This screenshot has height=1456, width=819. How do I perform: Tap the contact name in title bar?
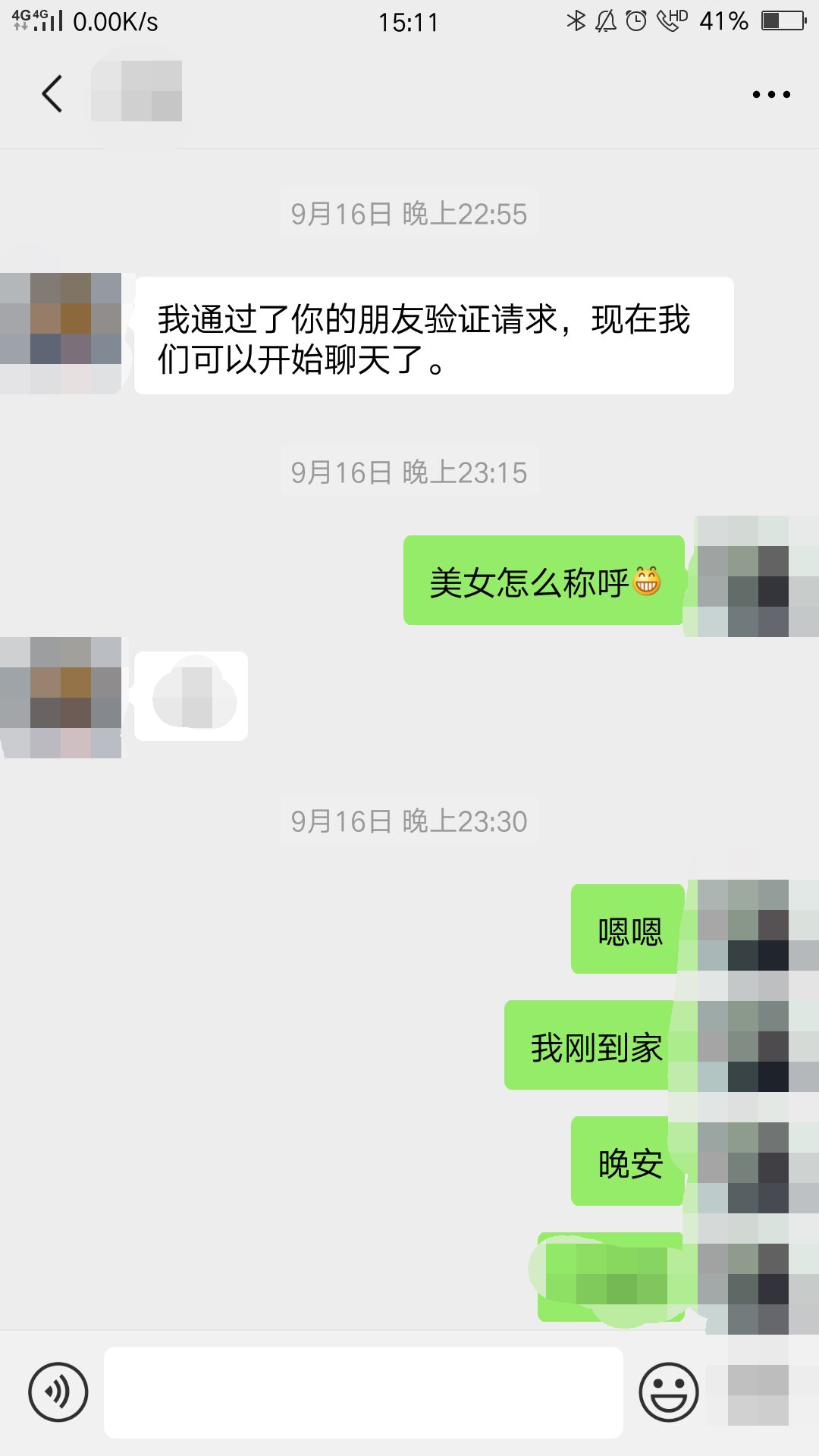tap(136, 93)
